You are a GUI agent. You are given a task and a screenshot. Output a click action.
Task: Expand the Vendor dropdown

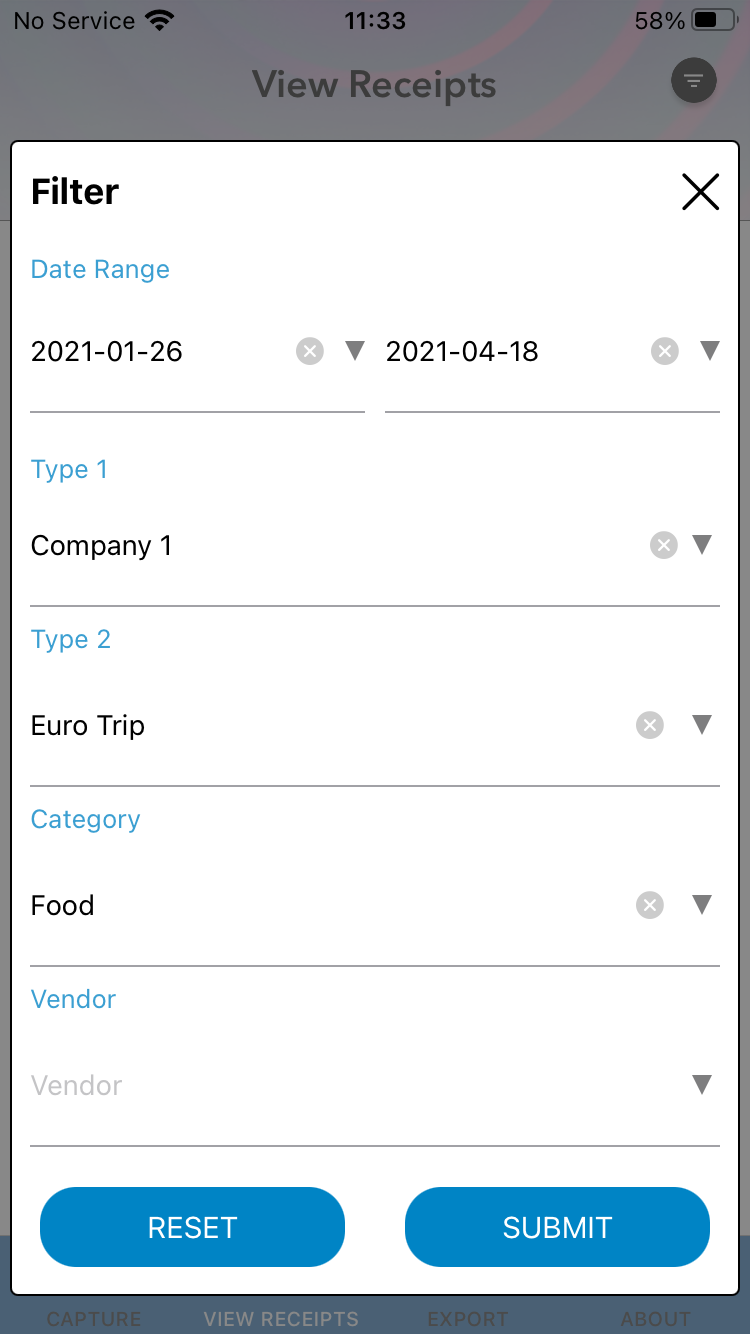click(701, 1085)
